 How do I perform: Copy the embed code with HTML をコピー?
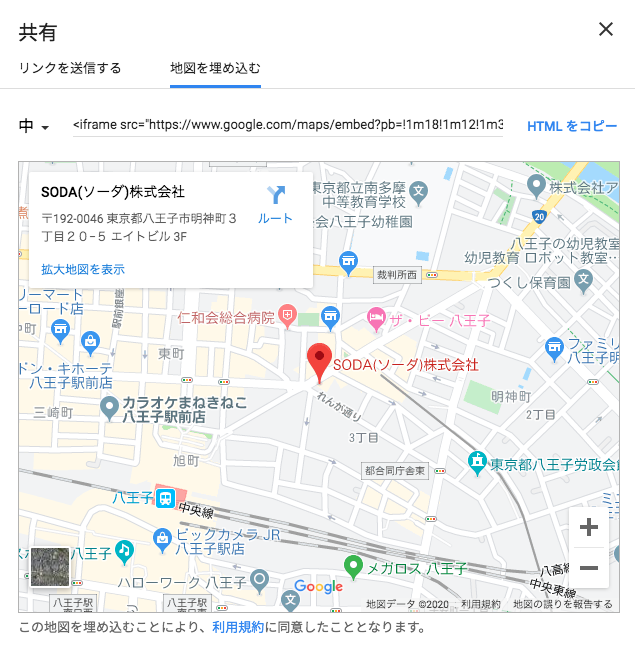pos(572,126)
